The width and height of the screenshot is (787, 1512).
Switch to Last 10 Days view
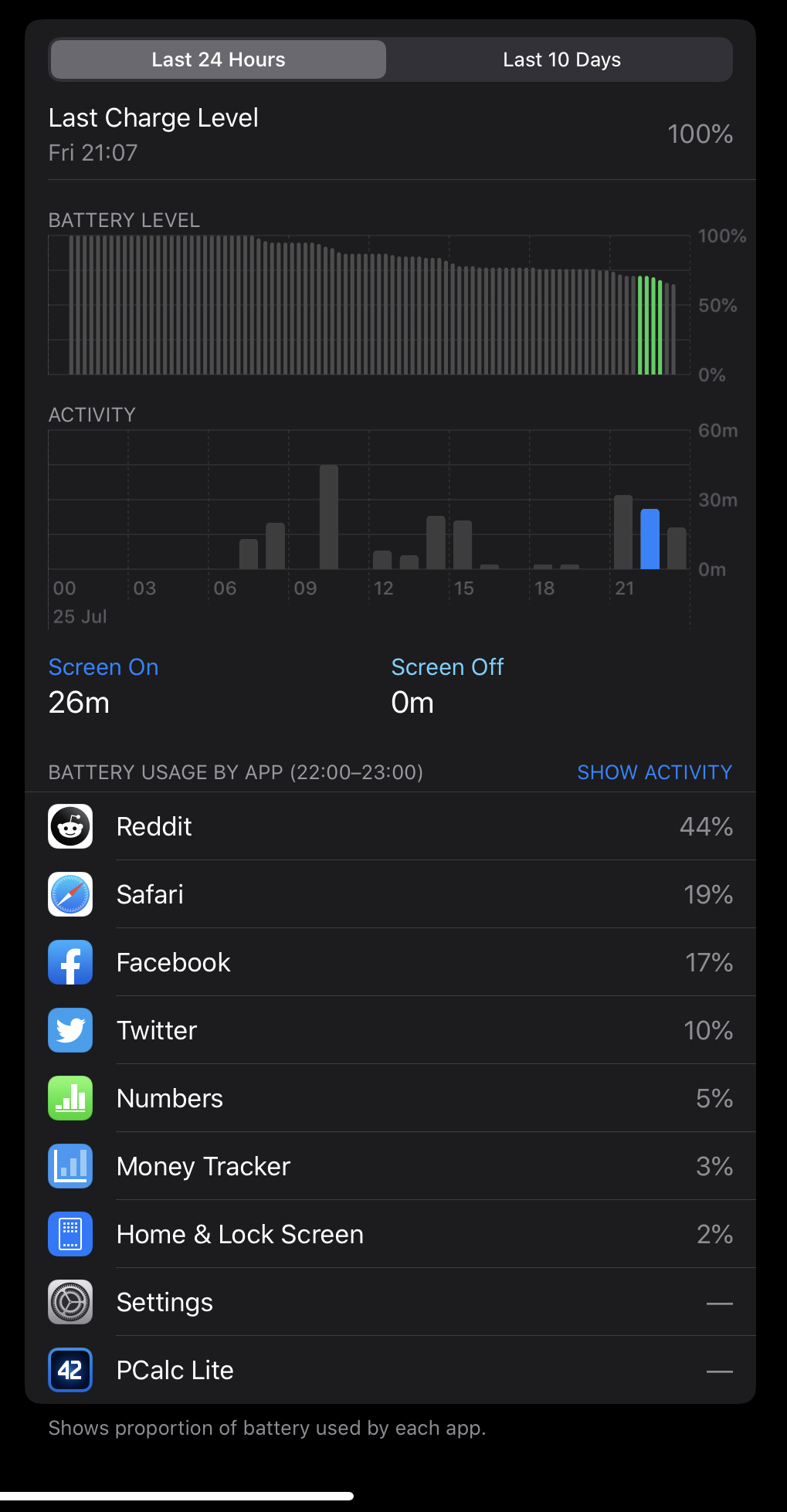(x=561, y=59)
